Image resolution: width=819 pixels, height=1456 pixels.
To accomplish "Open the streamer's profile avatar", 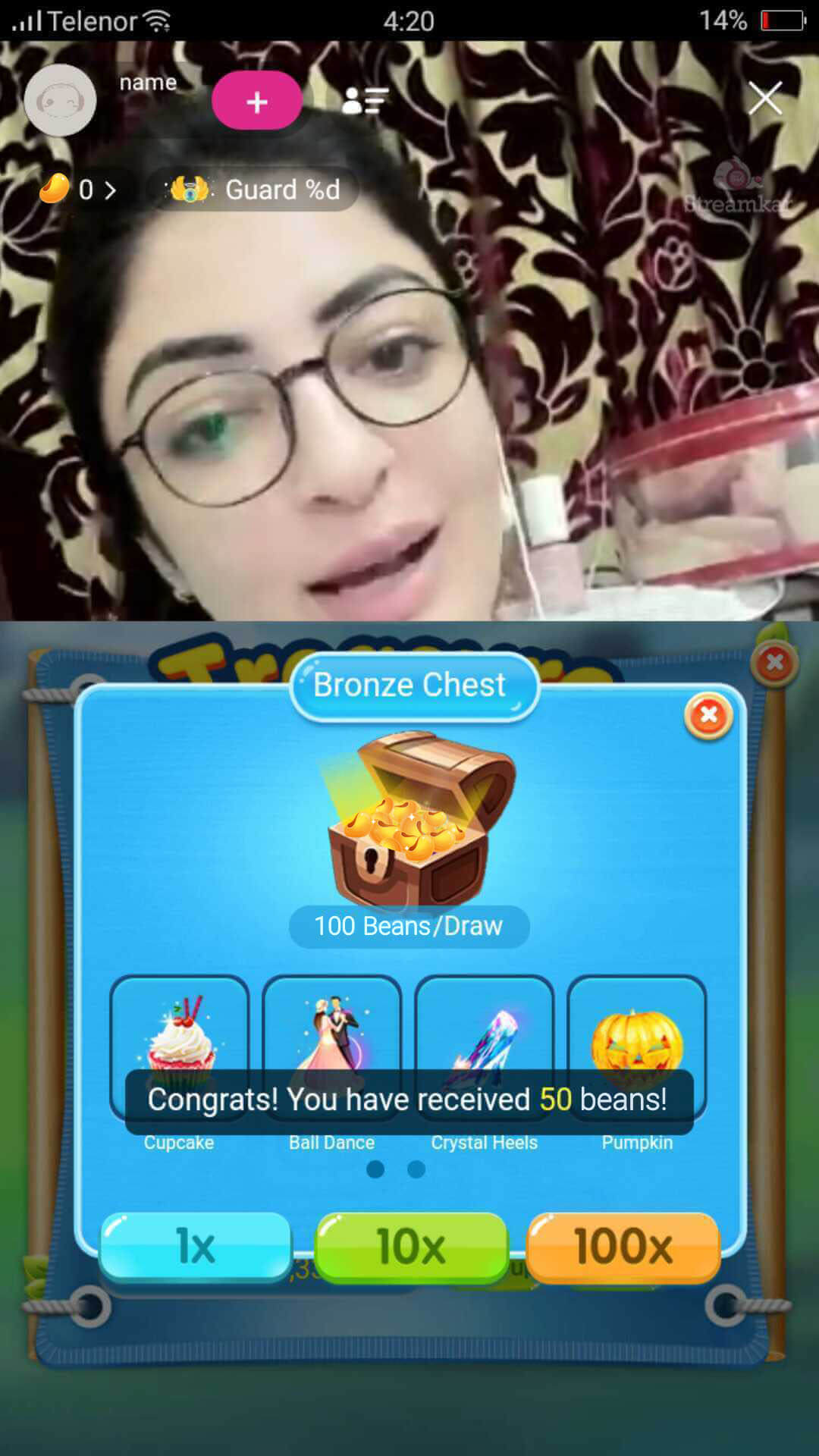I will point(60,100).
